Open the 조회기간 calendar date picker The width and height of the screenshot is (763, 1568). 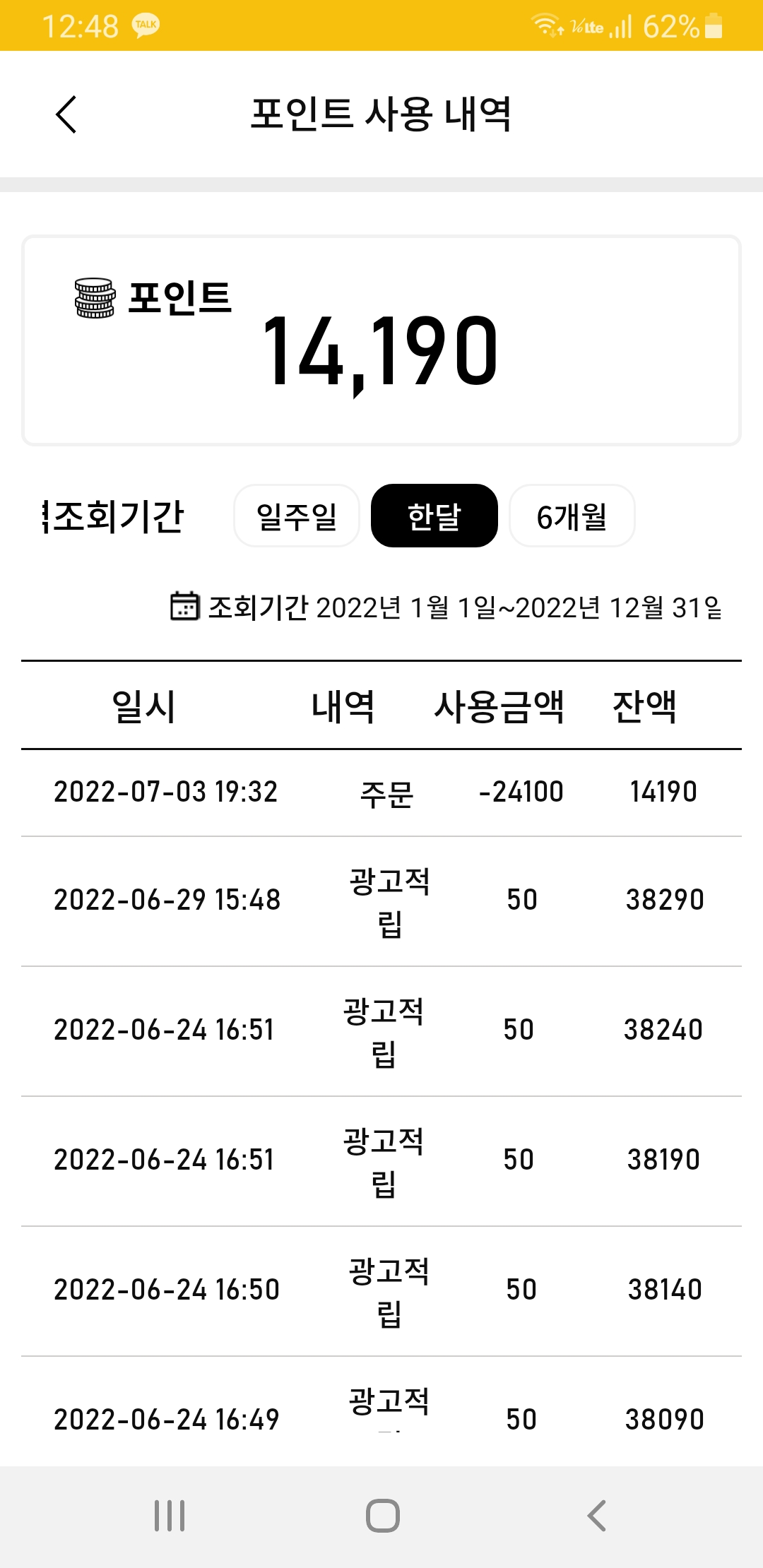coord(185,607)
